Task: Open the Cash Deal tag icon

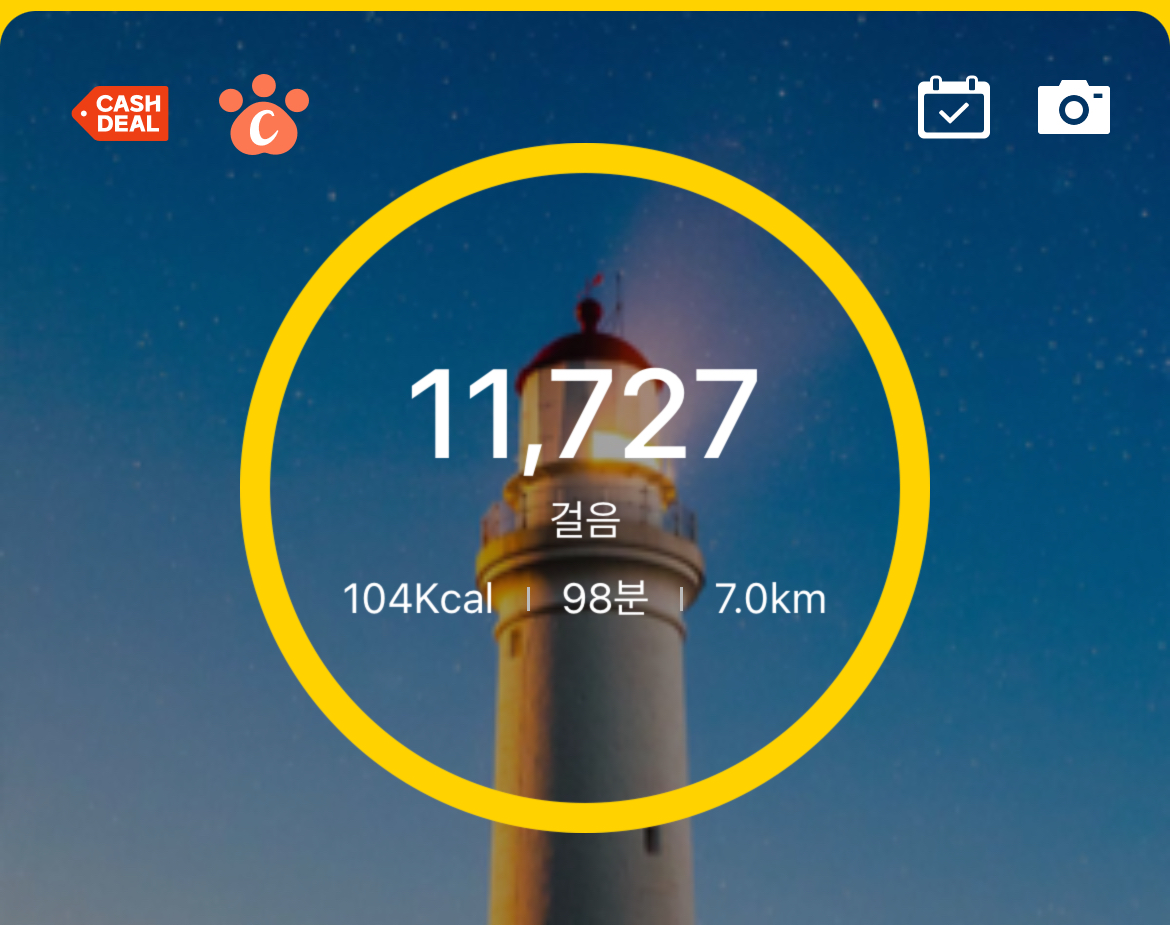Action: point(121,113)
